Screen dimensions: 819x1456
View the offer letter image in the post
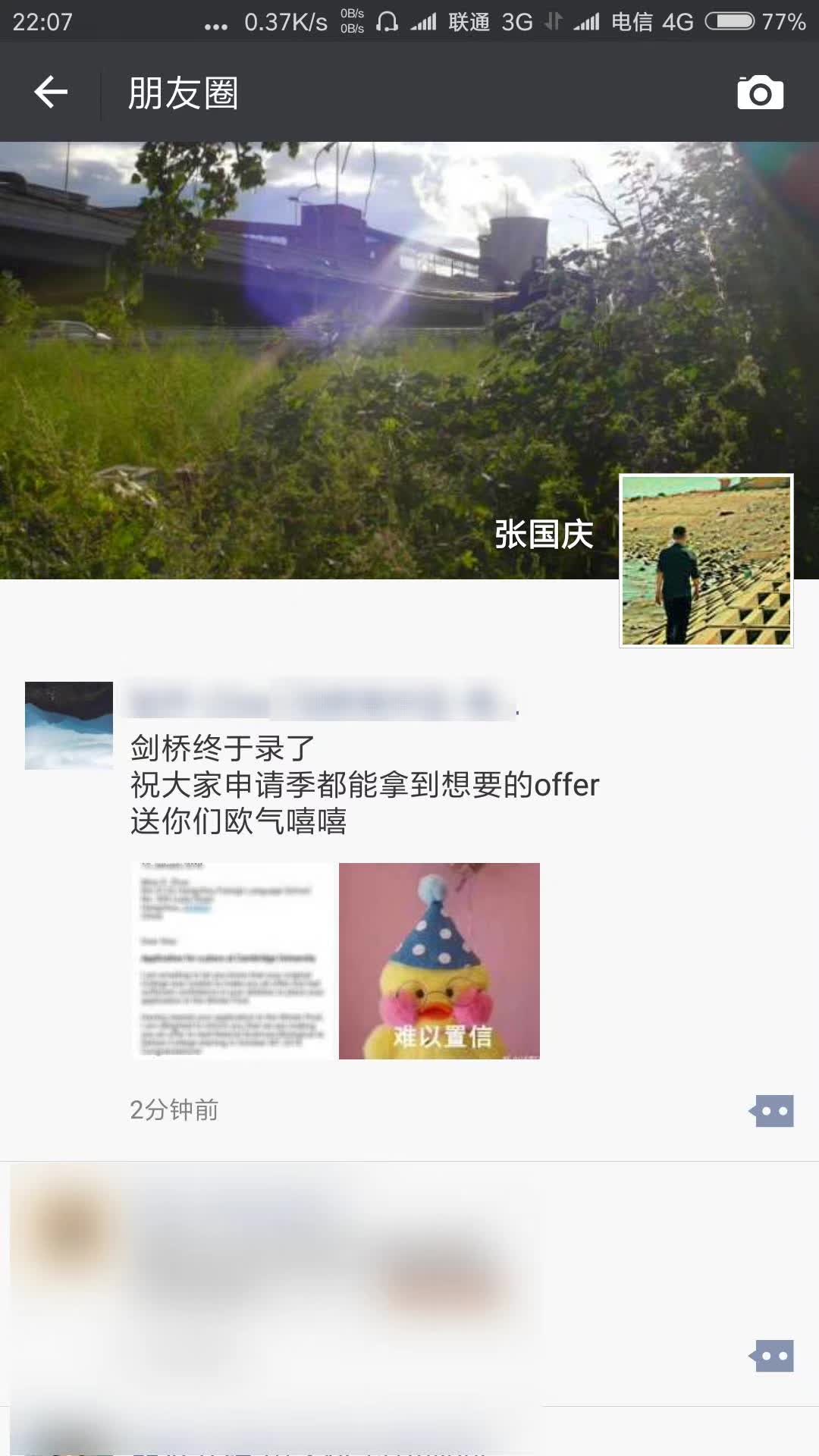[x=233, y=960]
